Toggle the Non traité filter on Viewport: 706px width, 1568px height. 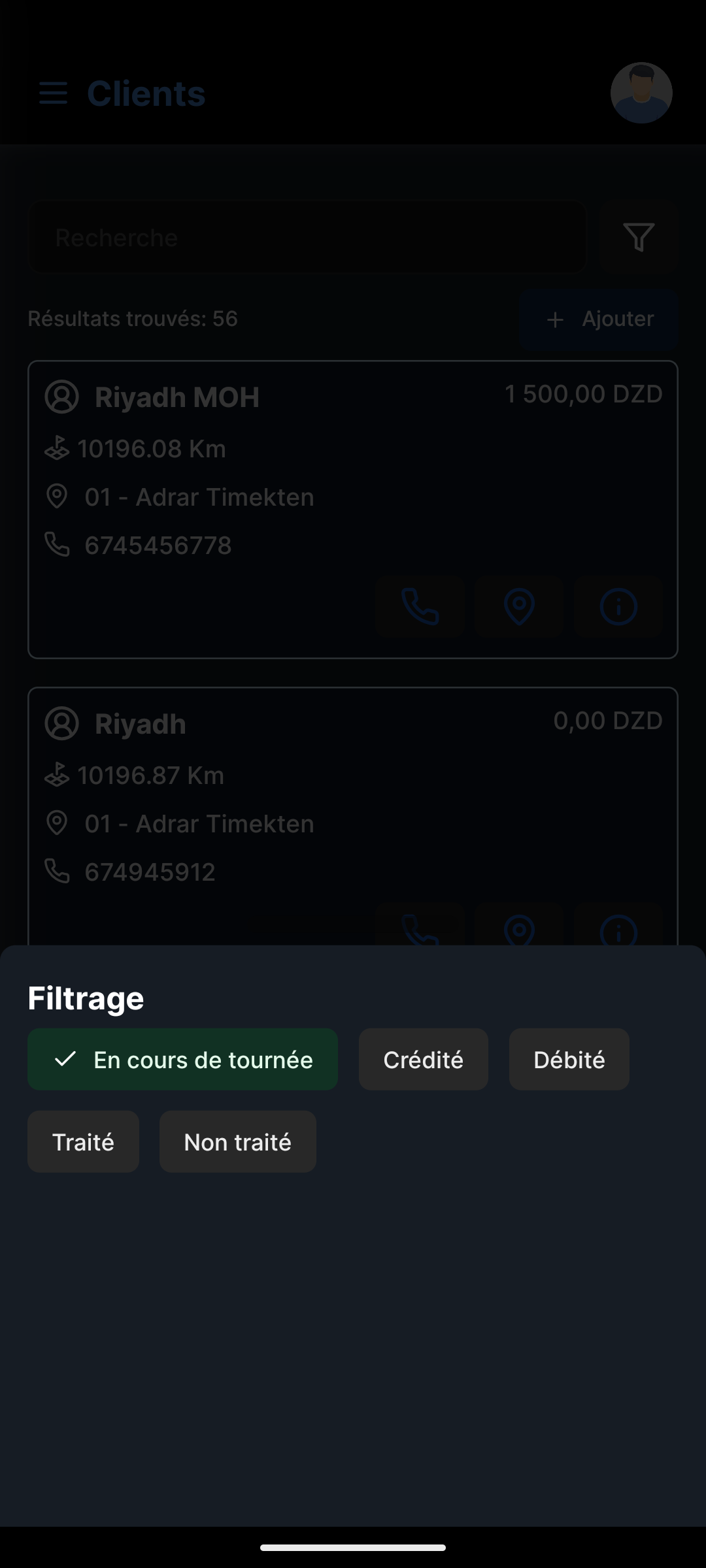click(237, 1141)
